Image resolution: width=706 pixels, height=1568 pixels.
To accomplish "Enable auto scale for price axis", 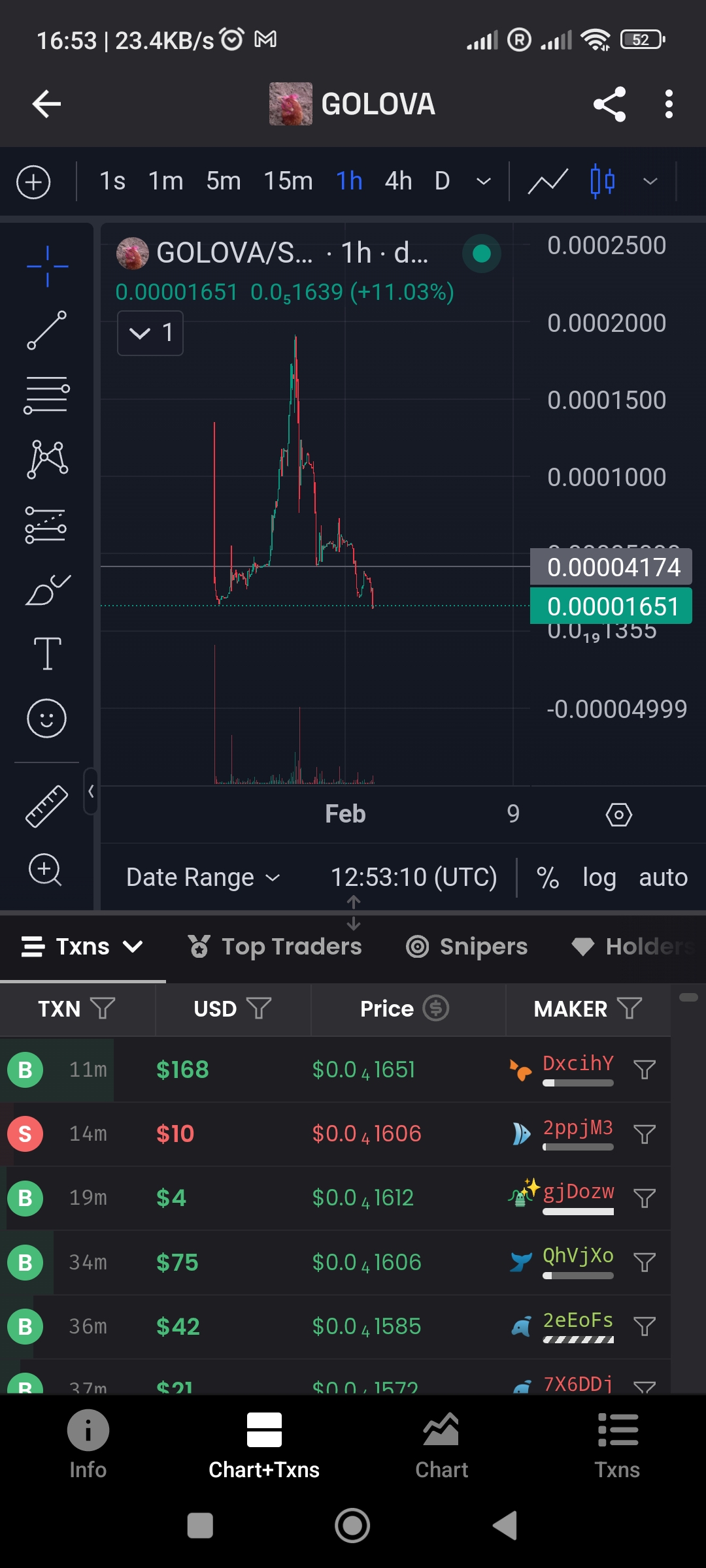I will (663, 877).
